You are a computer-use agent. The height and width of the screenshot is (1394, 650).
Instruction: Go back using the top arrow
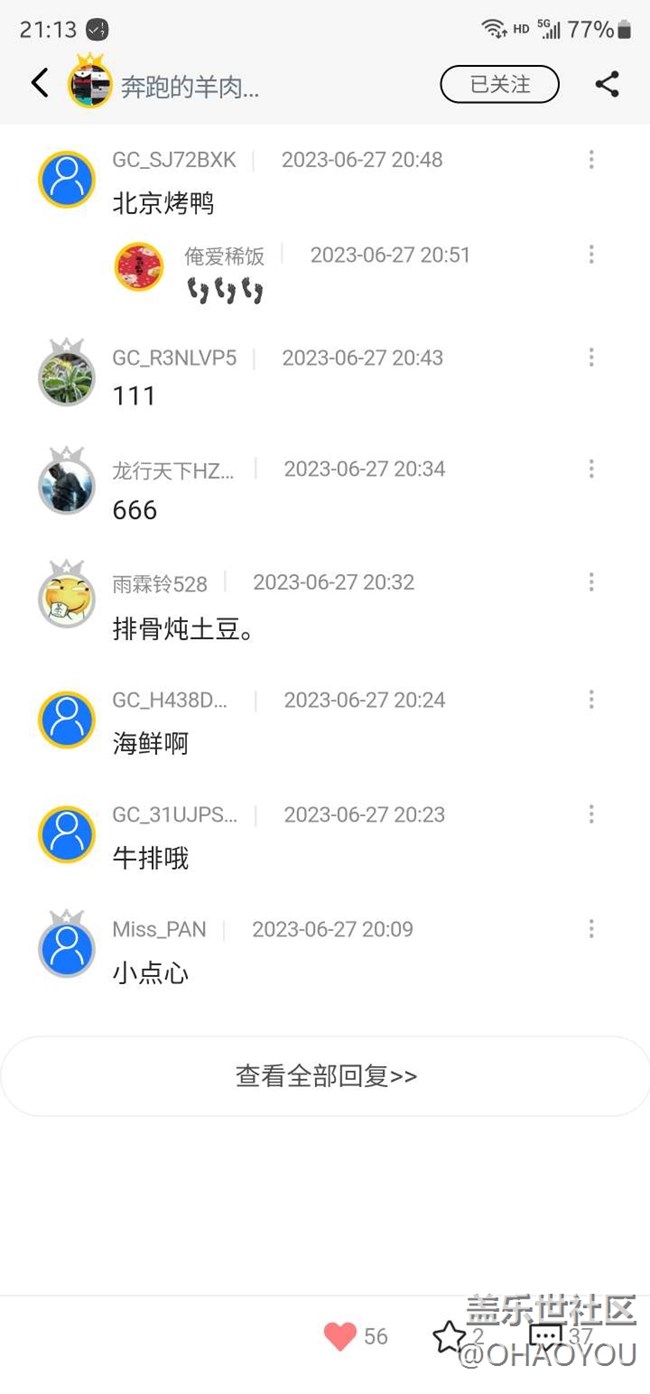point(40,83)
